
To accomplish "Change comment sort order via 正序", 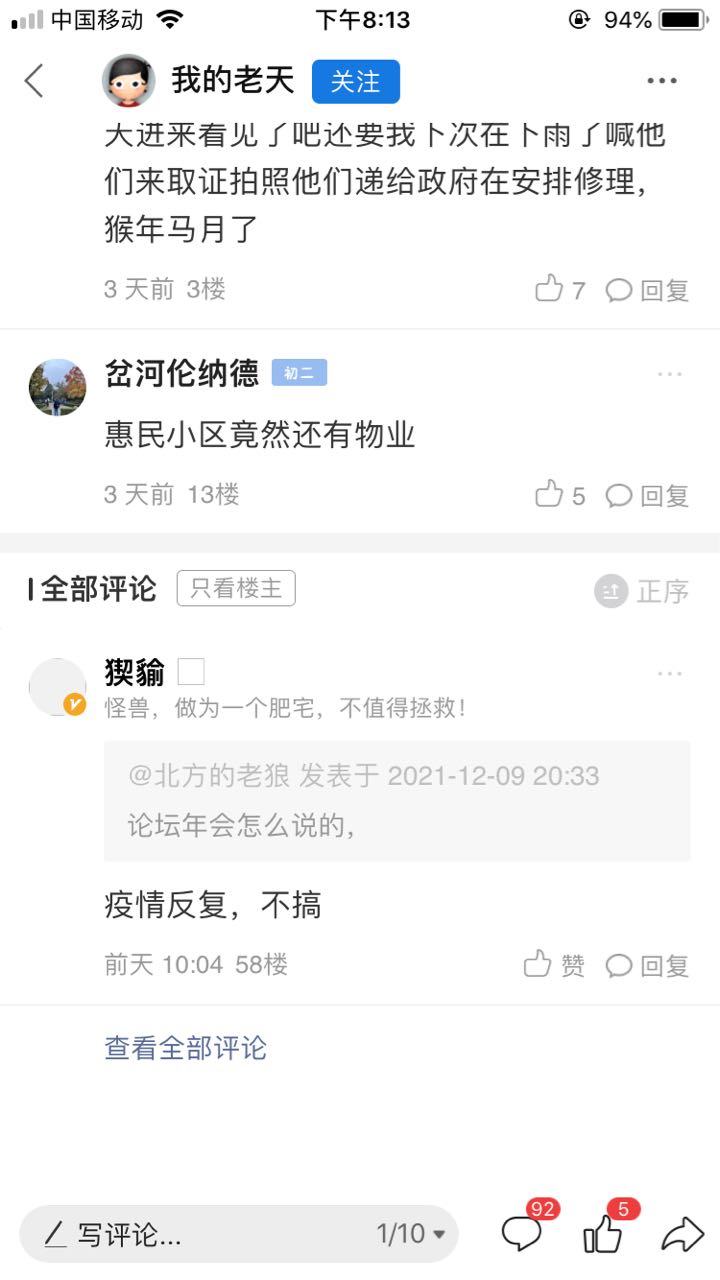I will (x=642, y=591).
